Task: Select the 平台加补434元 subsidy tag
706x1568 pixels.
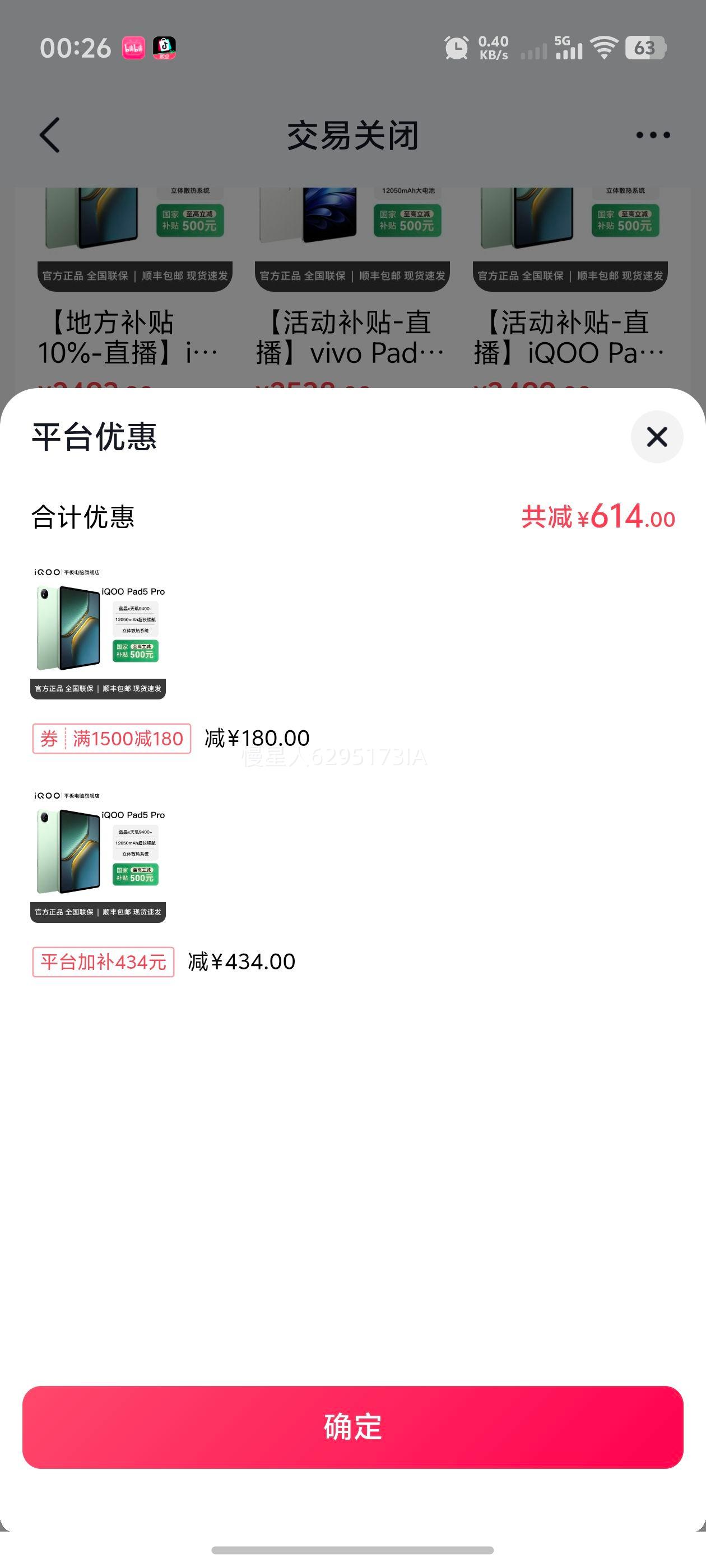Action: [x=103, y=962]
